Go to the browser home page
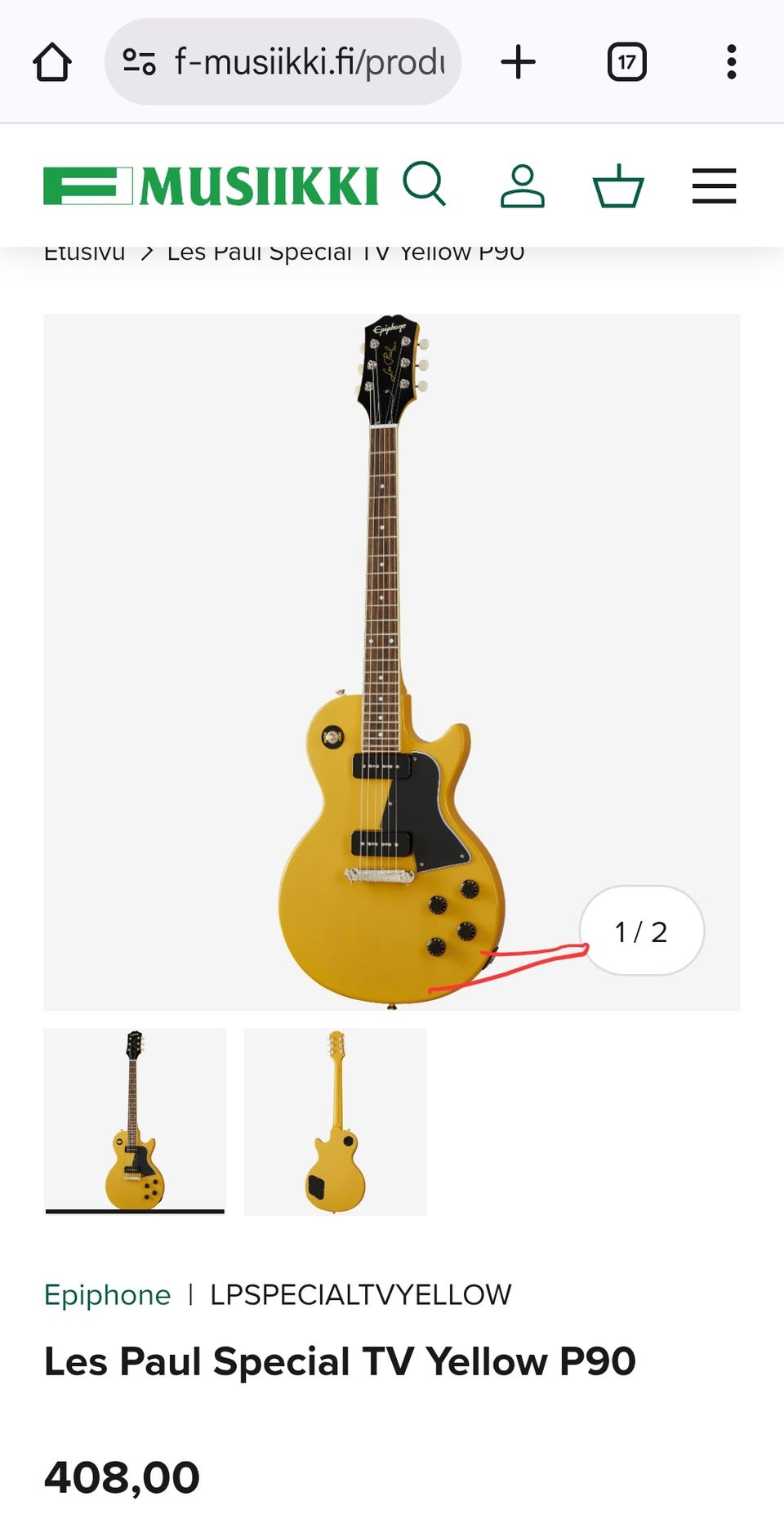Screen dimensions: 784x1537 [52, 62]
